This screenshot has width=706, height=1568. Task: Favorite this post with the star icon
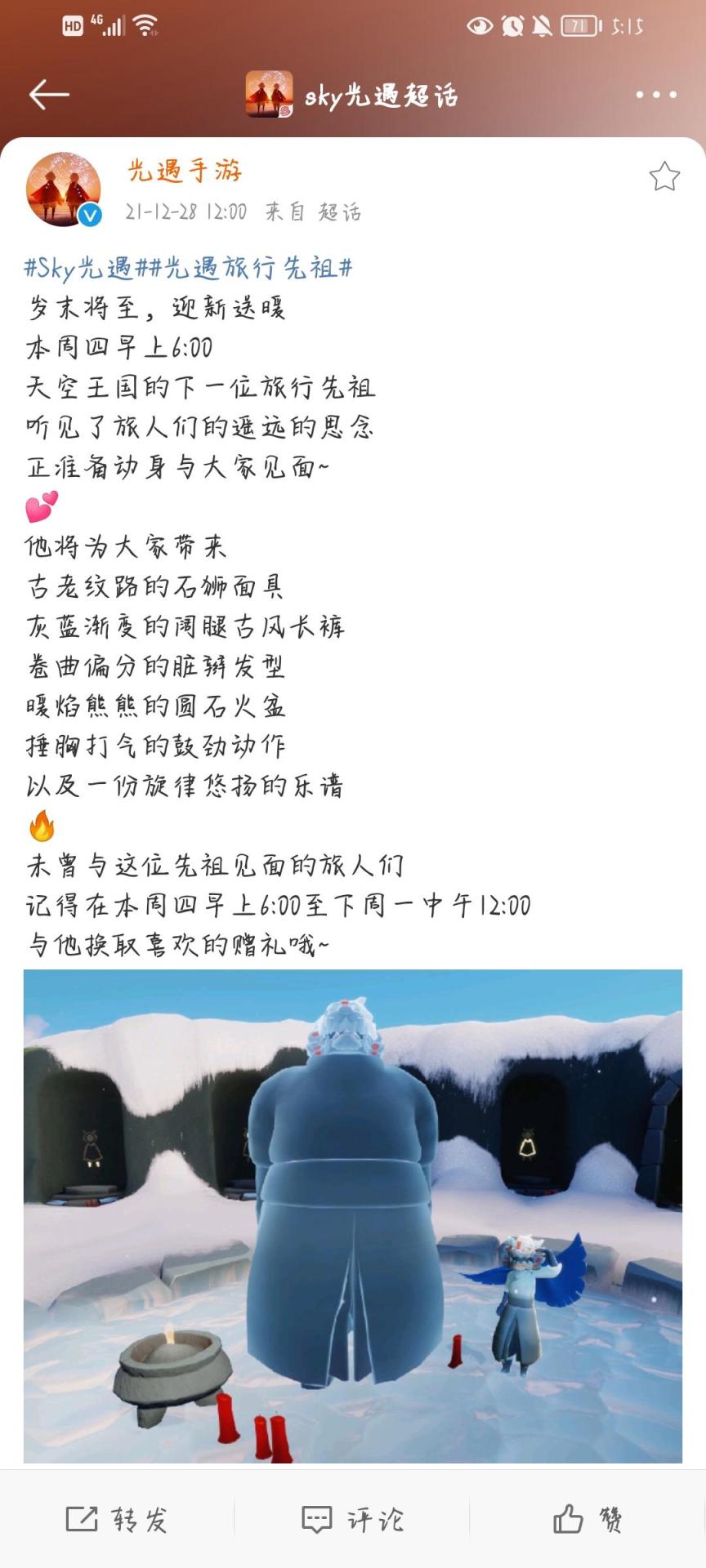point(664,176)
